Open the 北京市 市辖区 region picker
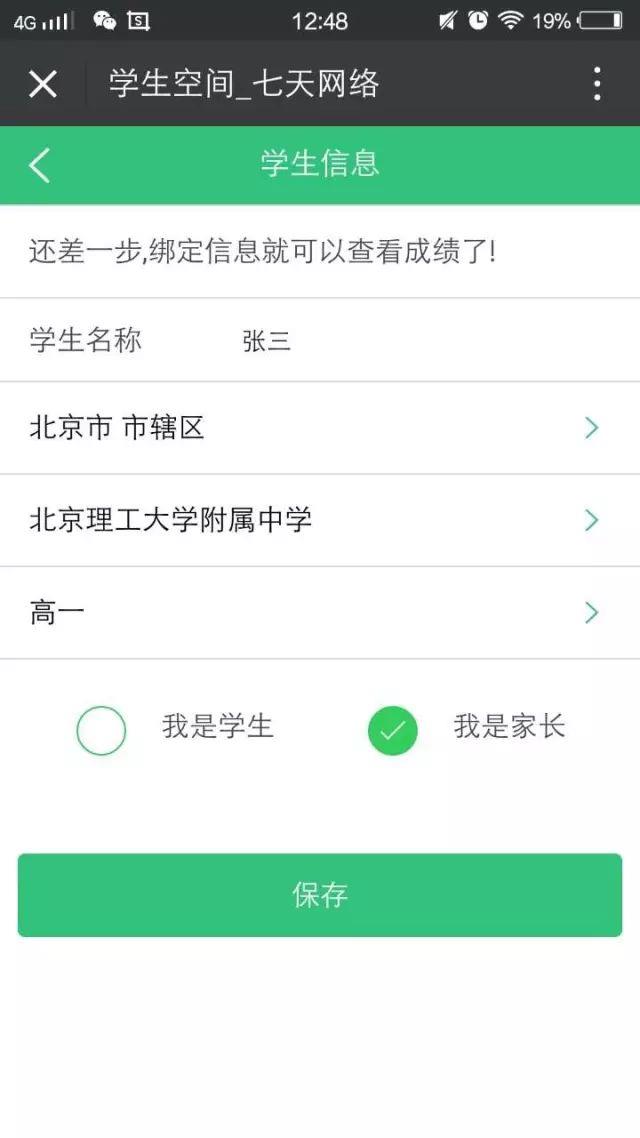This screenshot has width=640, height=1138. coord(320,428)
